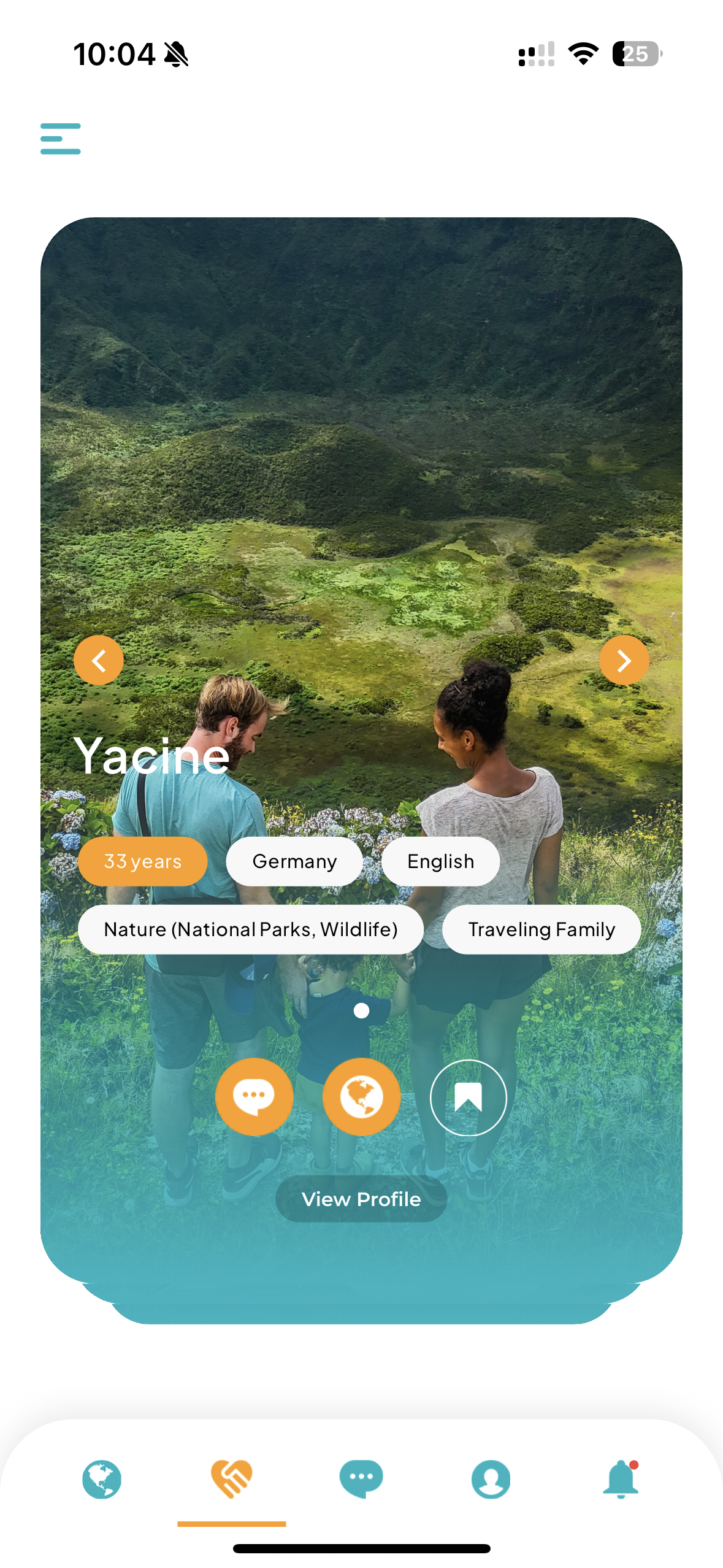The width and height of the screenshot is (723, 1568).
Task: Show the next profile card
Action: 624,660
